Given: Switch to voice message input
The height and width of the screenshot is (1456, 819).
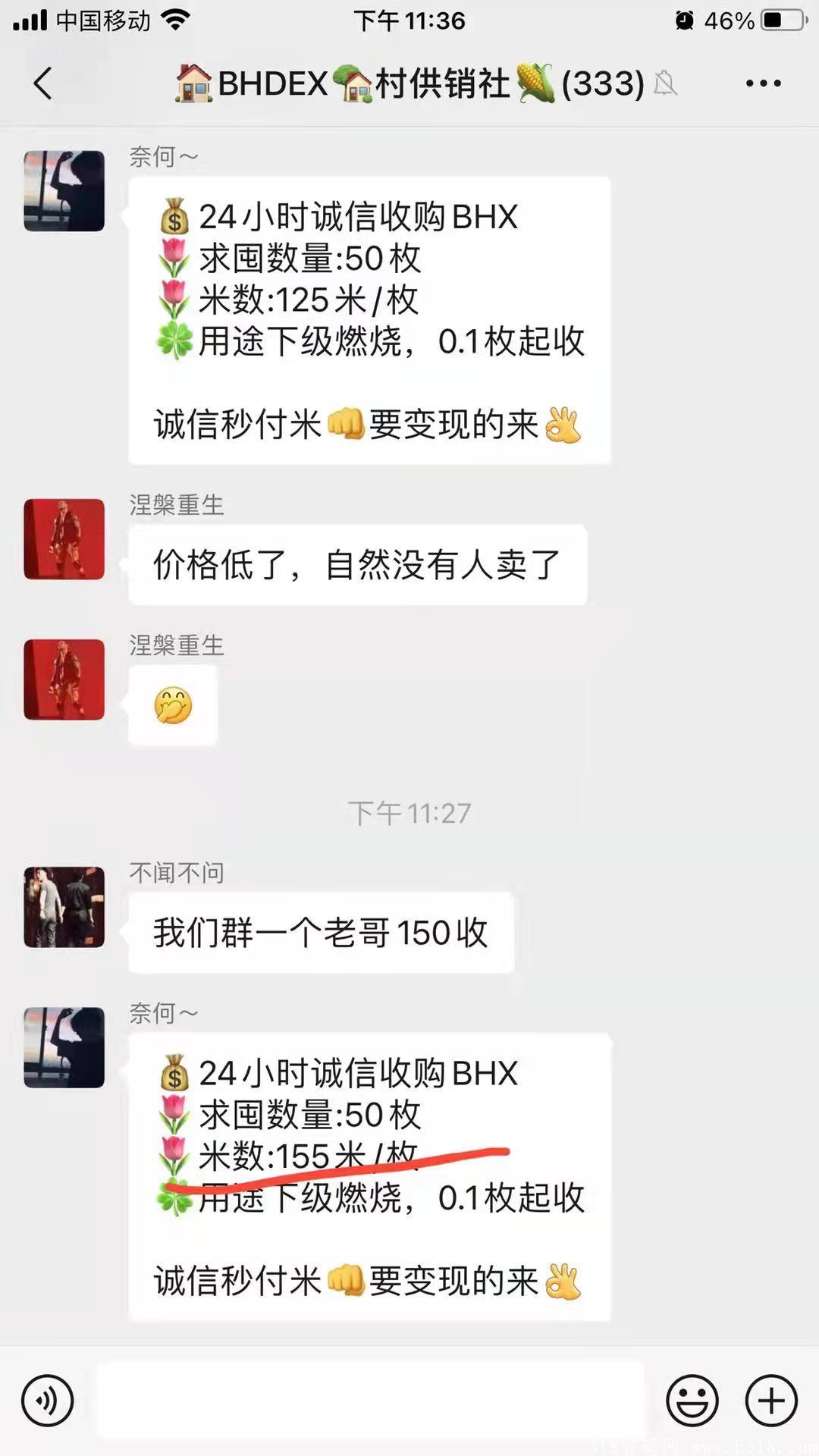Looking at the screenshot, I should coord(48,1400).
